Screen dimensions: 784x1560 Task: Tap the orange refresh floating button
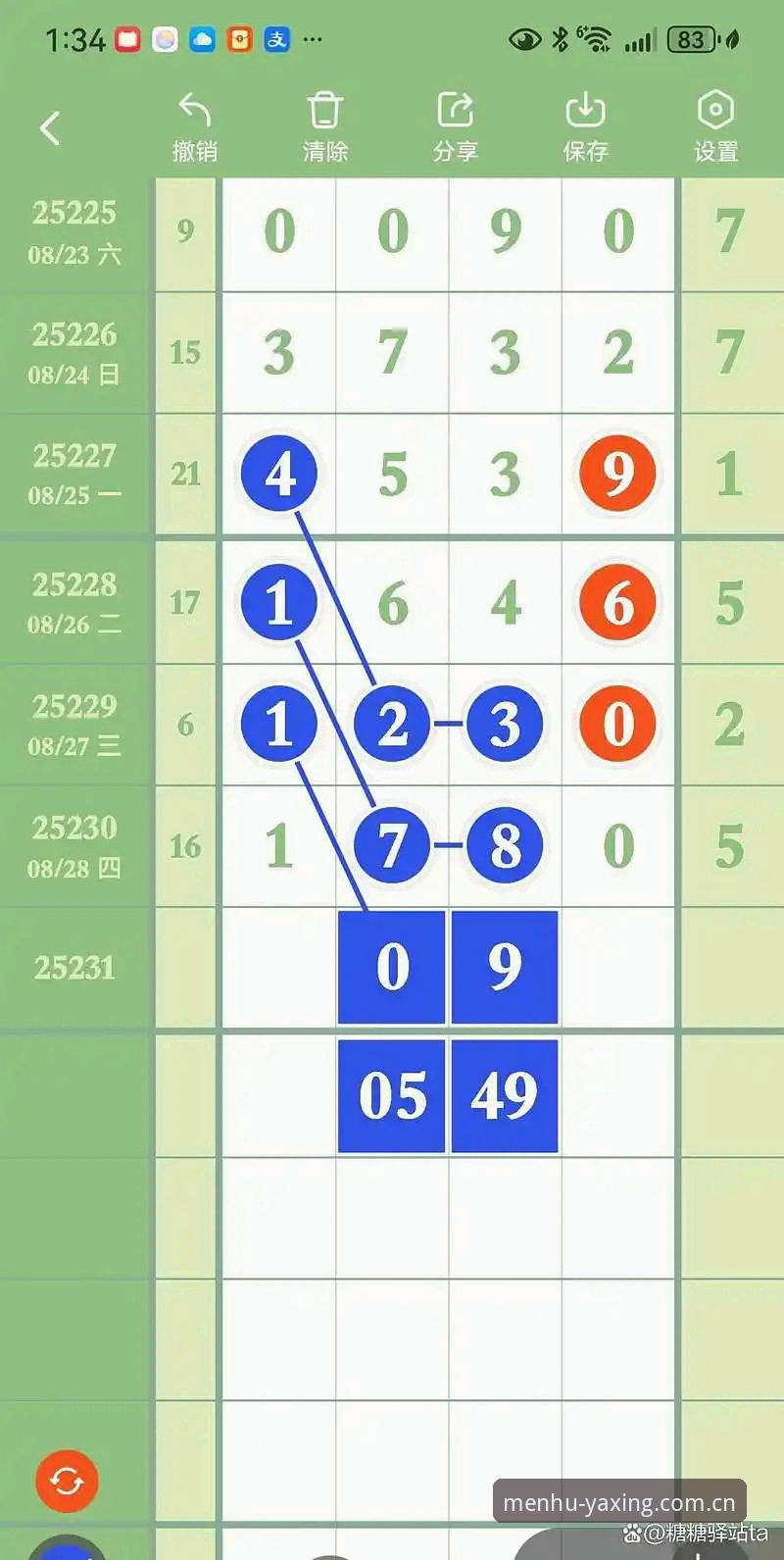[x=67, y=1481]
